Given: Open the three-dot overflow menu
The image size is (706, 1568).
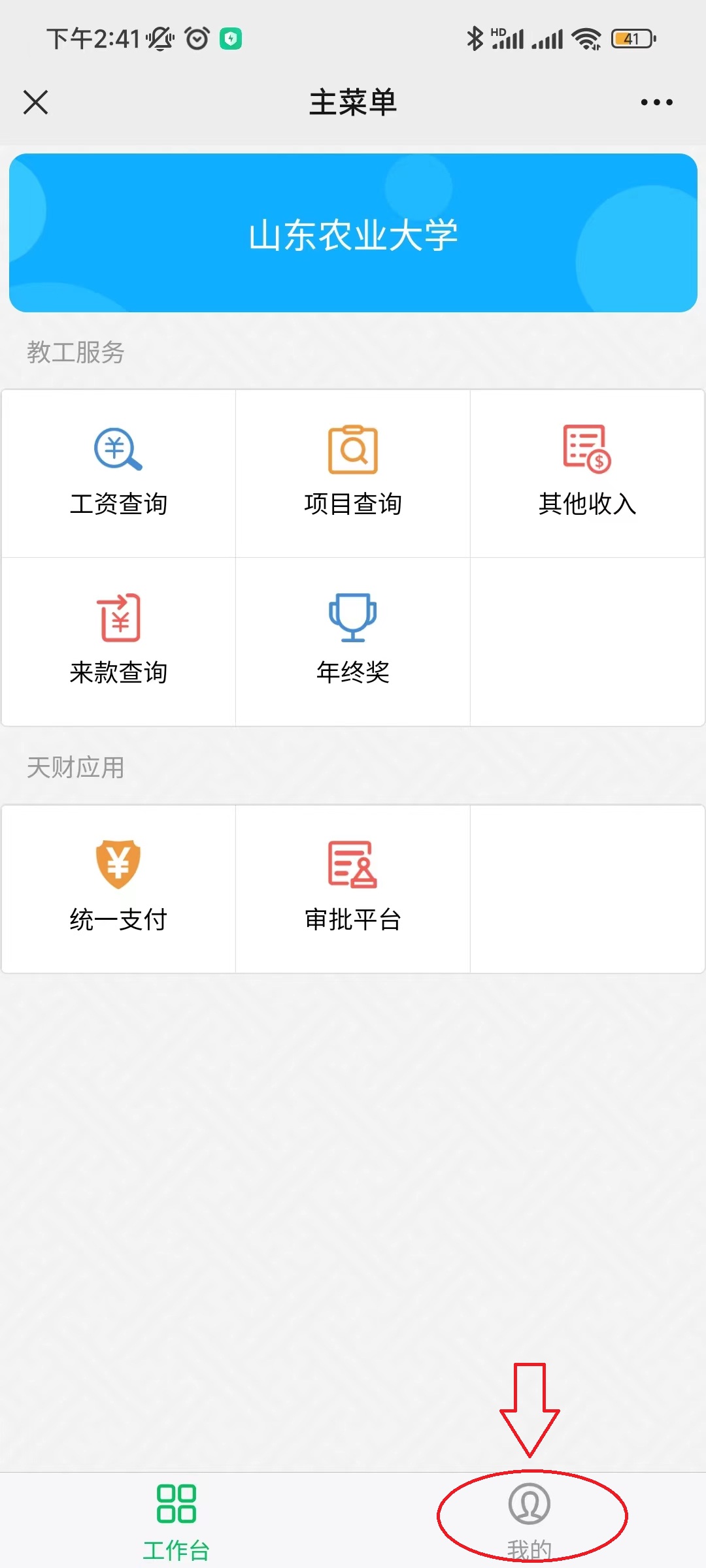Looking at the screenshot, I should [656, 102].
